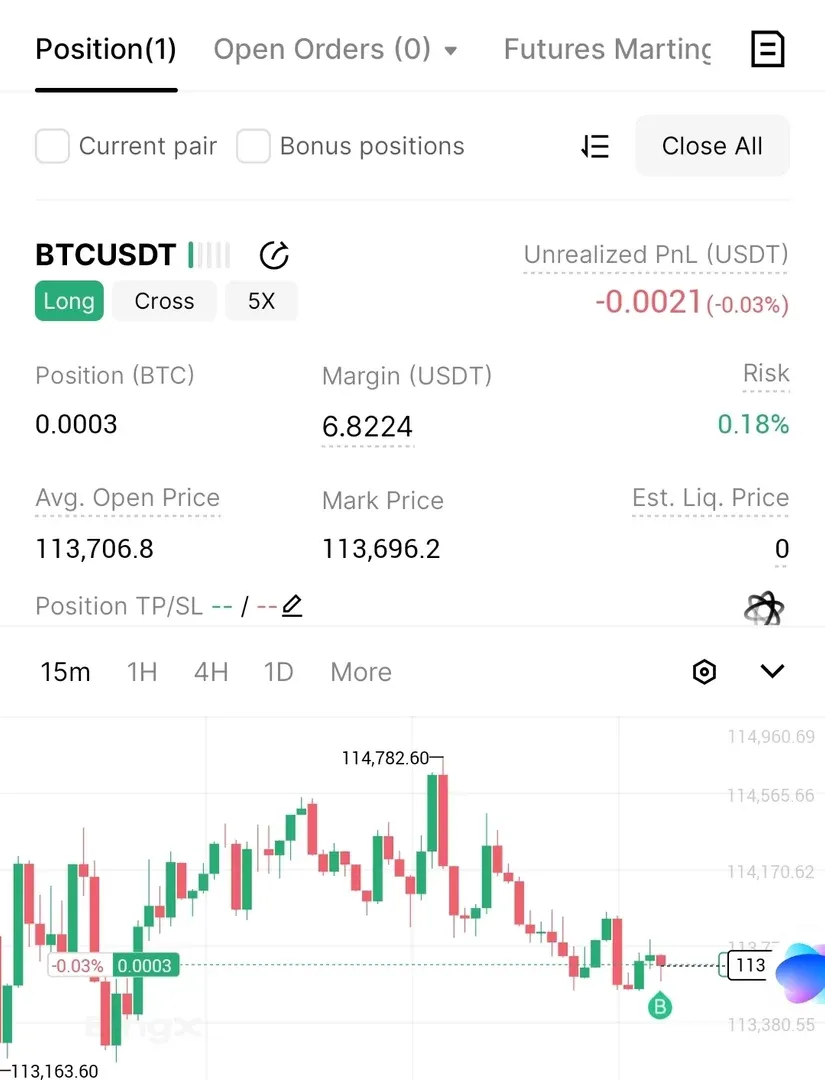Viewport: 825px width, 1080px height.
Task: Share the BTCUSDT position
Action: [x=274, y=256]
